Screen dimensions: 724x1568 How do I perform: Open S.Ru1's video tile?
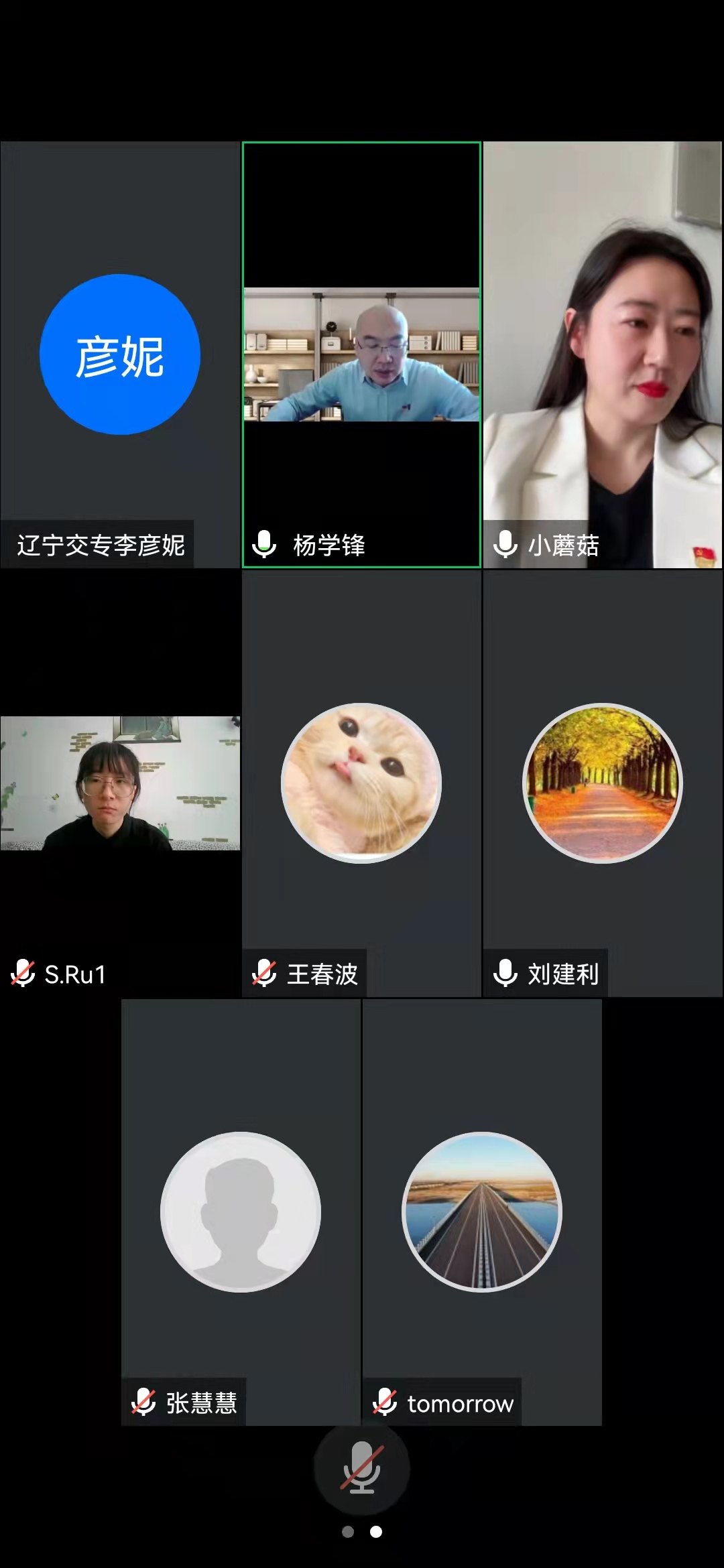120,783
